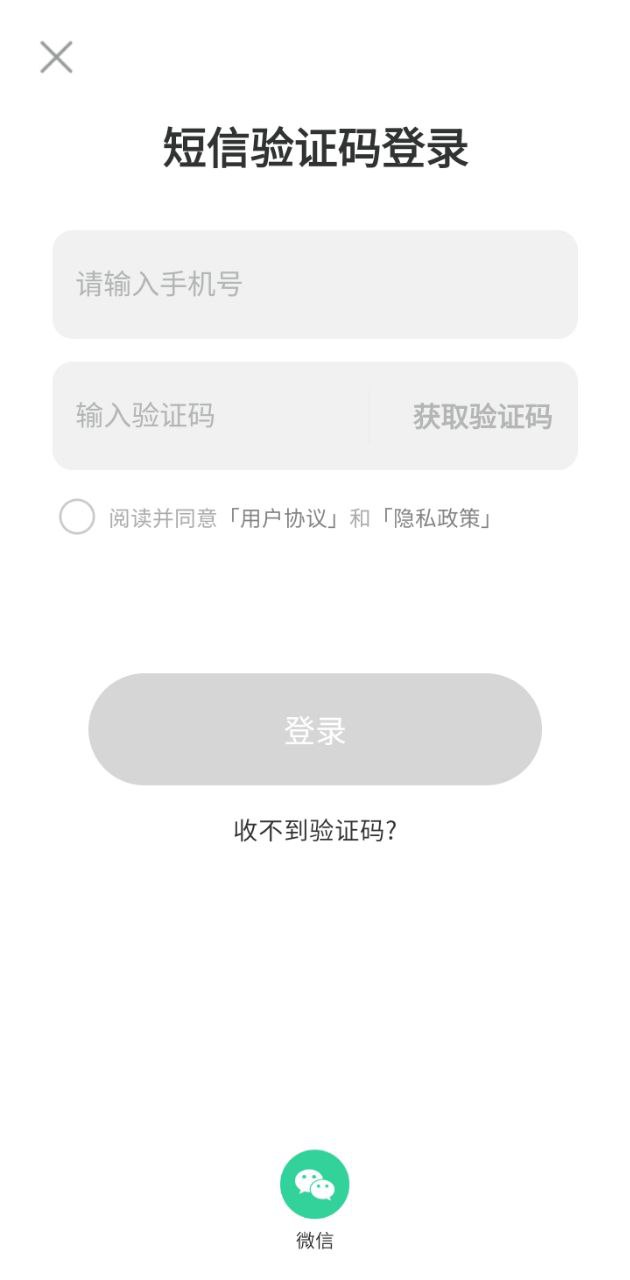Image resolution: width=630 pixels, height=1280 pixels.
Task: View the 隐私政策 privacy policy
Action: (436, 518)
